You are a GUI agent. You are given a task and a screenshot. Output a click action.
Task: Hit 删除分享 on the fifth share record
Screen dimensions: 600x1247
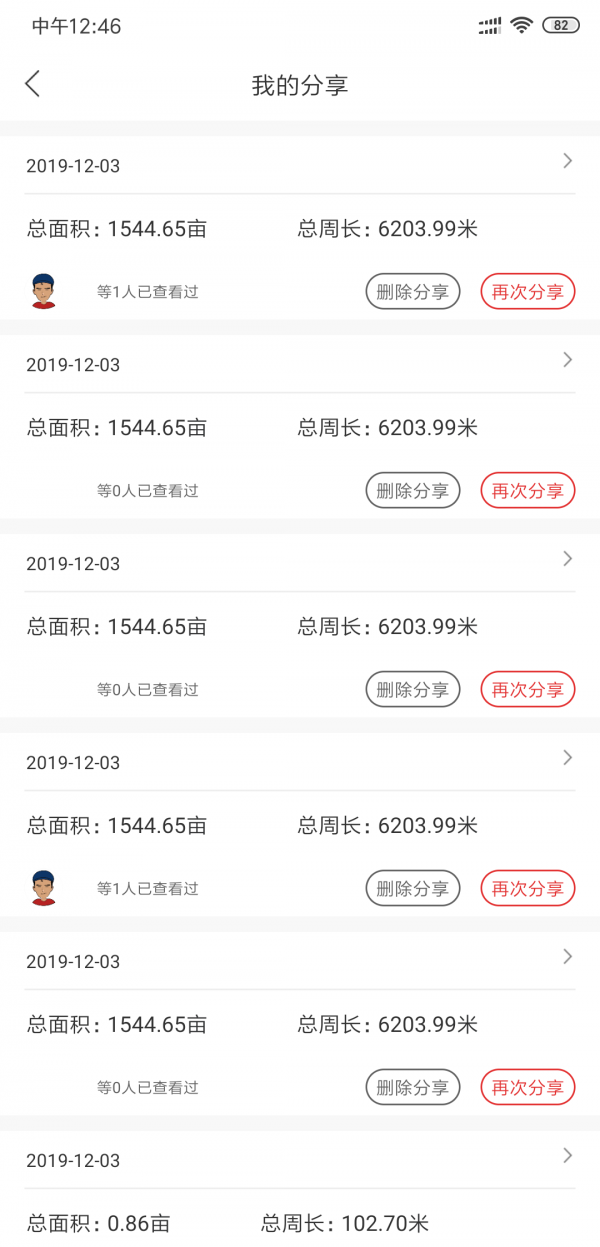413,1088
